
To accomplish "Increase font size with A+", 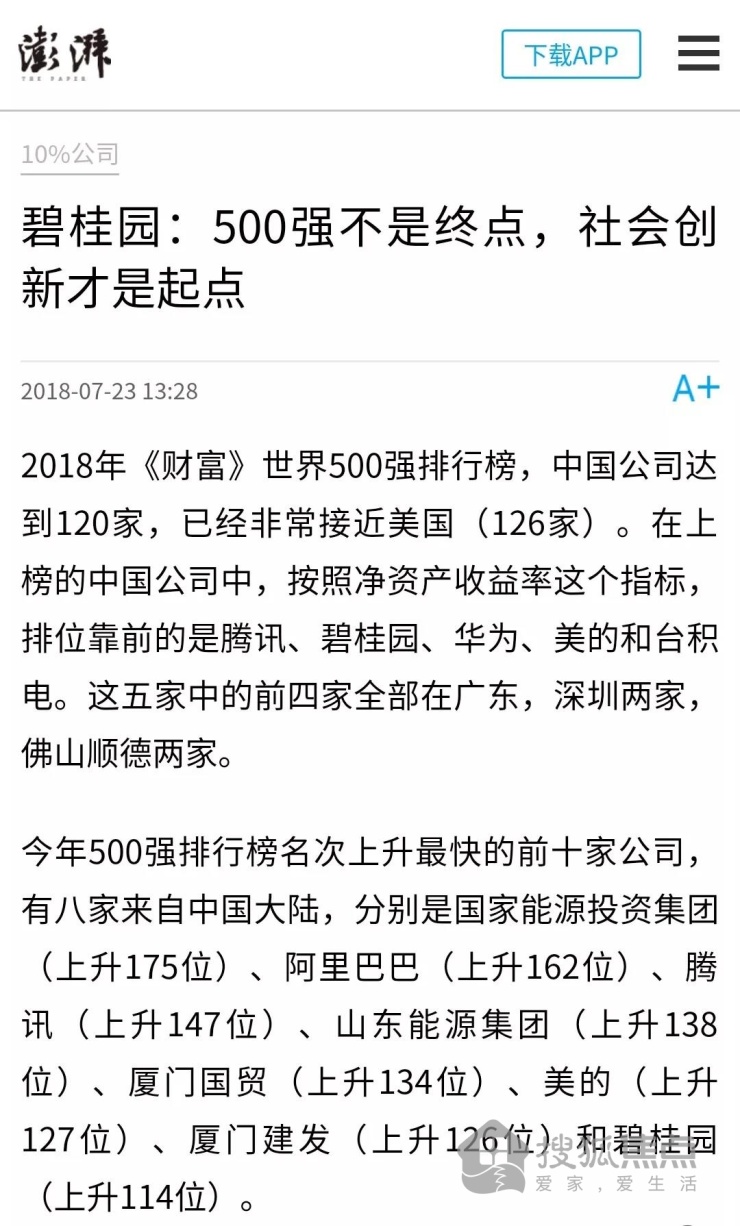I will click(x=696, y=388).
